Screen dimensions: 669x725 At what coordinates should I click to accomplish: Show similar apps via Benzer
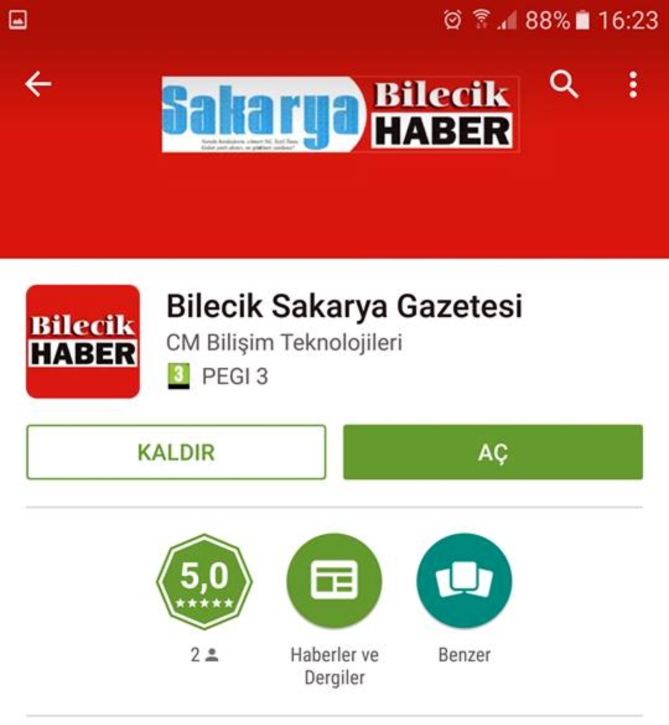click(464, 581)
